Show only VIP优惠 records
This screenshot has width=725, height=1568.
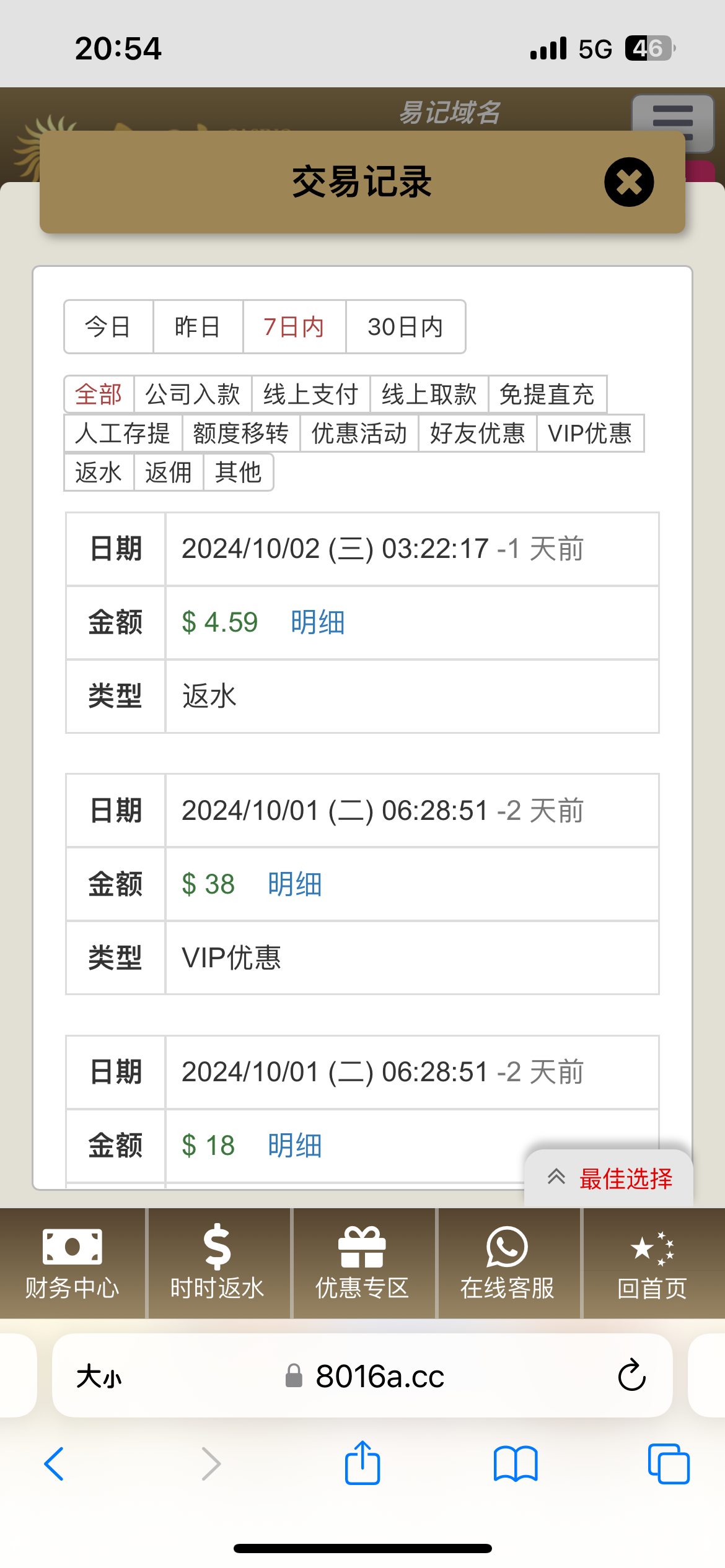coord(590,433)
